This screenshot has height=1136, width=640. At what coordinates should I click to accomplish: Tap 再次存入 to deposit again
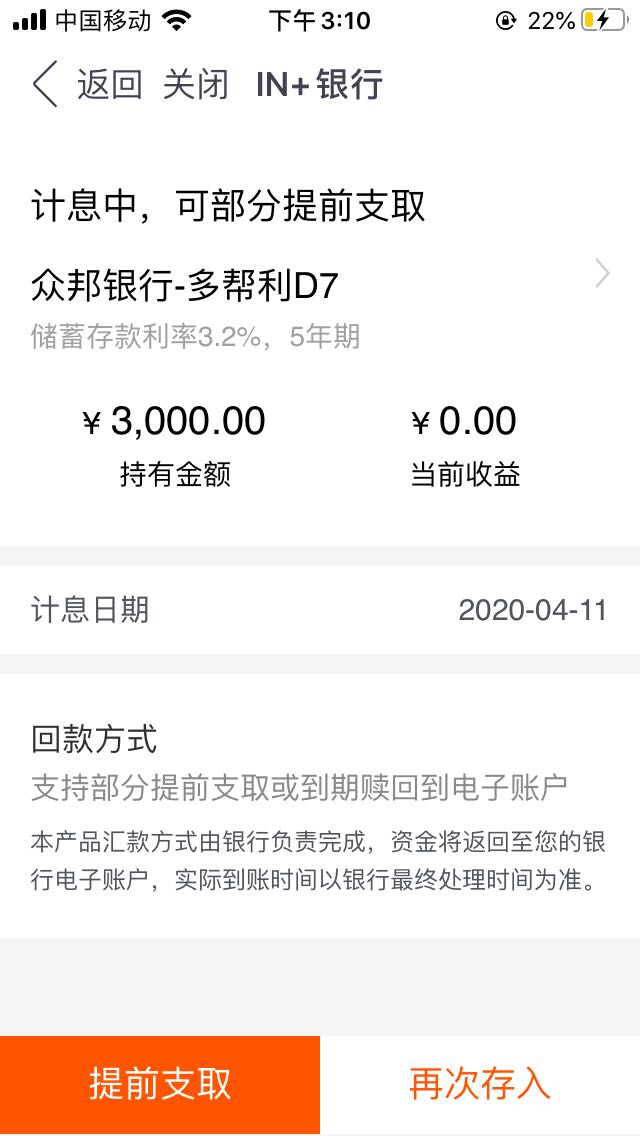point(480,1085)
